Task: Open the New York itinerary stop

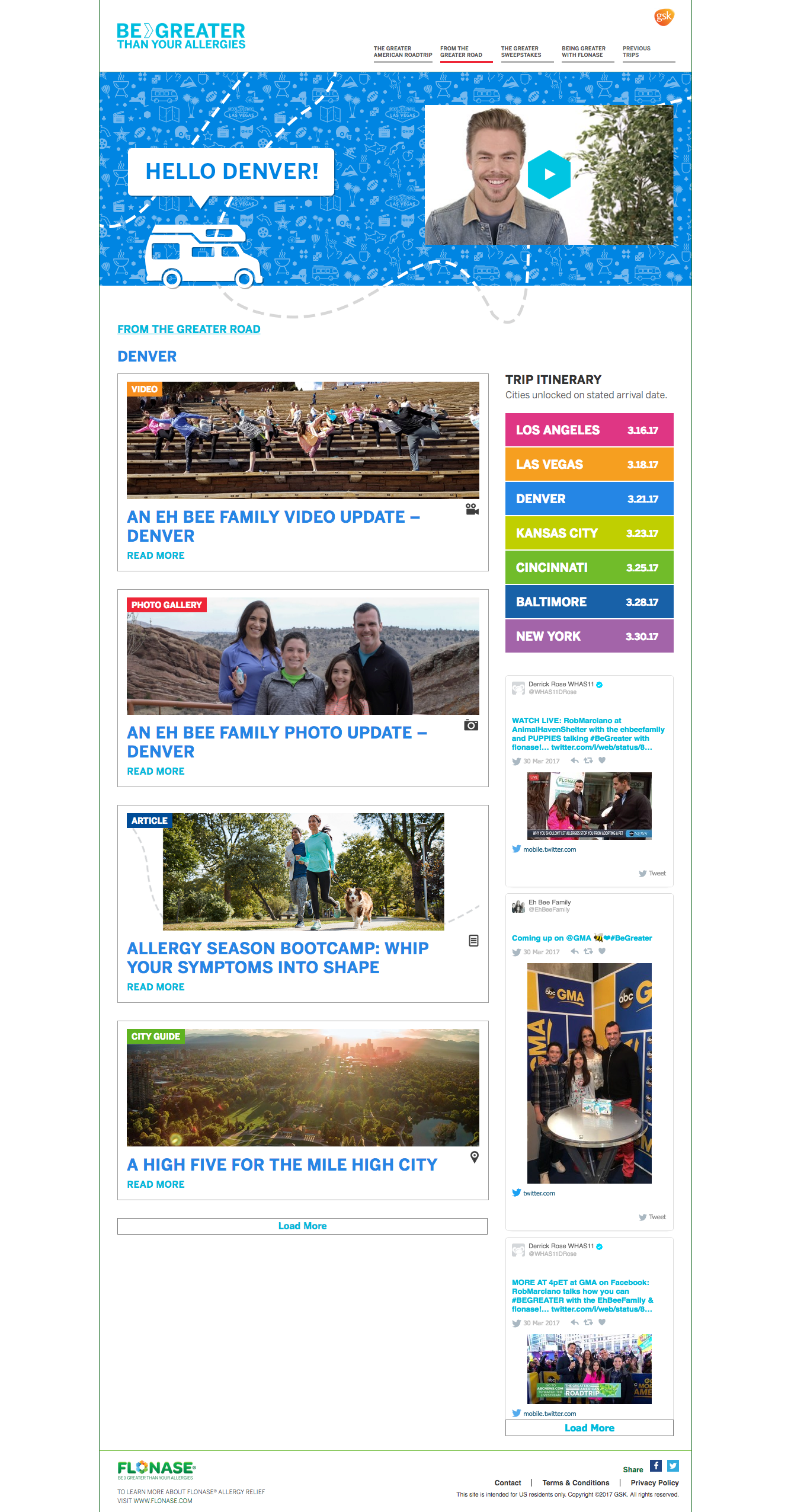Action: click(590, 636)
